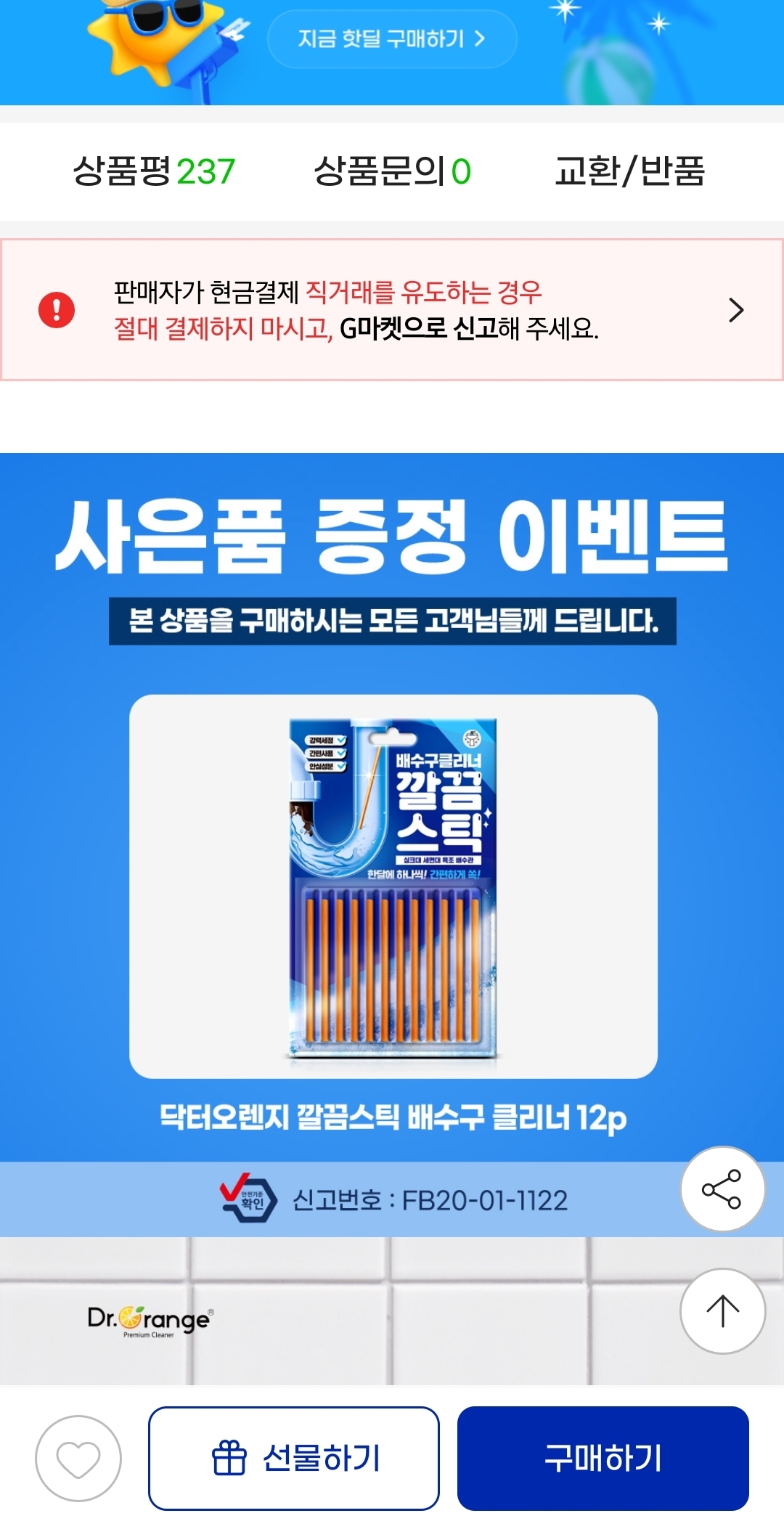Open the direct-trade warning notice
The image size is (784, 1529).
pyautogui.click(x=392, y=310)
